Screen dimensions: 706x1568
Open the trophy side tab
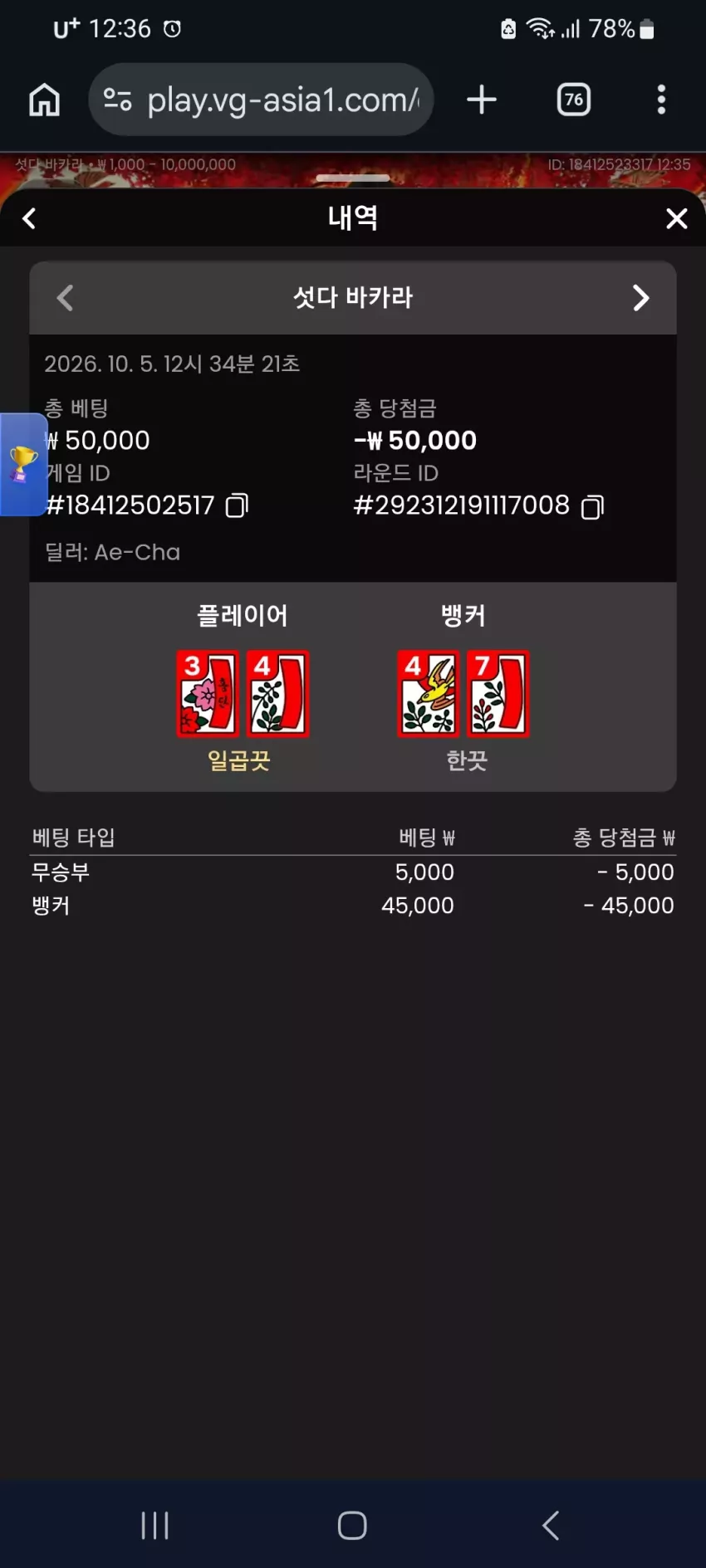click(23, 464)
